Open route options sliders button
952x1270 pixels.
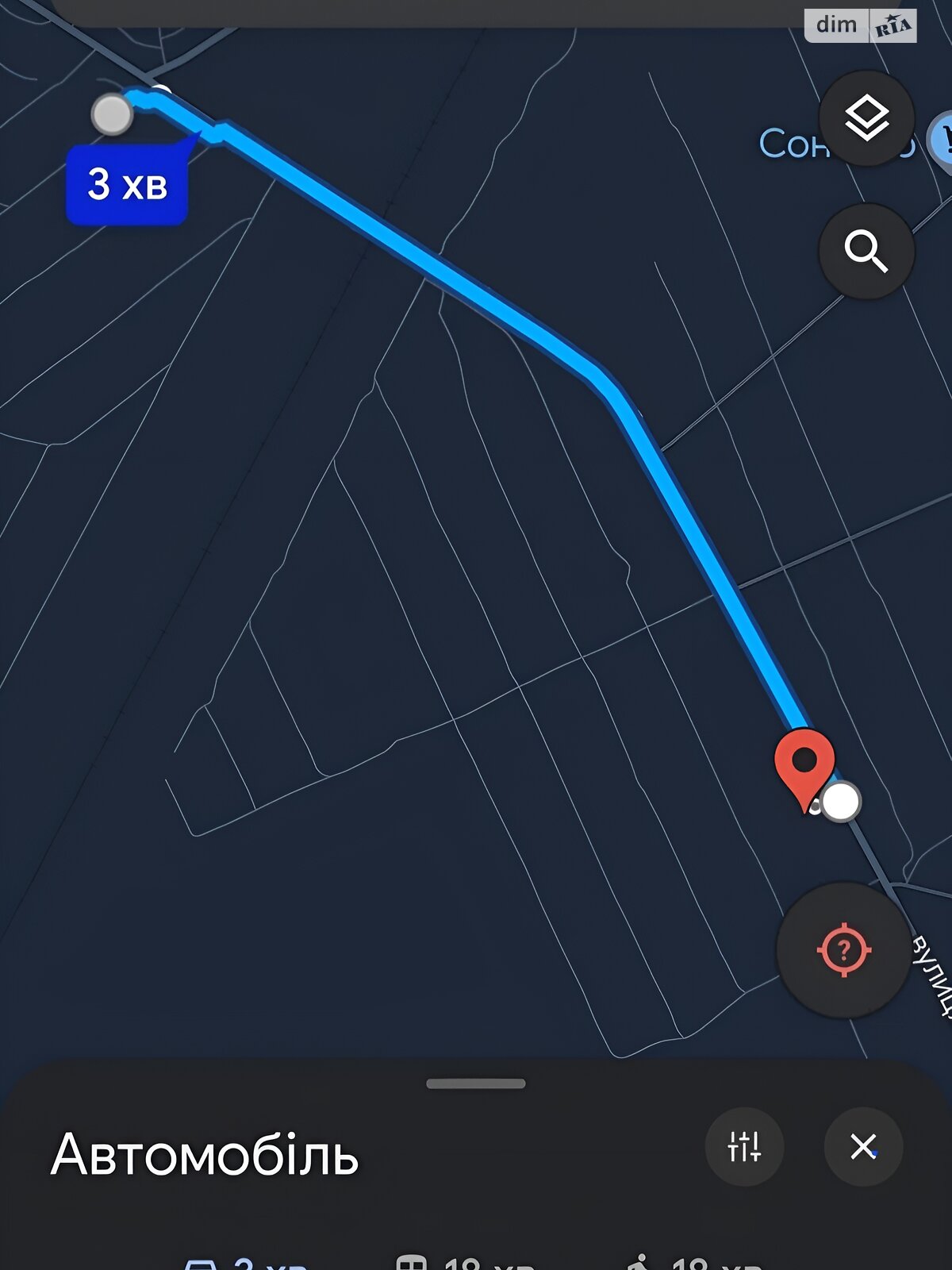[x=744, y=1147]
